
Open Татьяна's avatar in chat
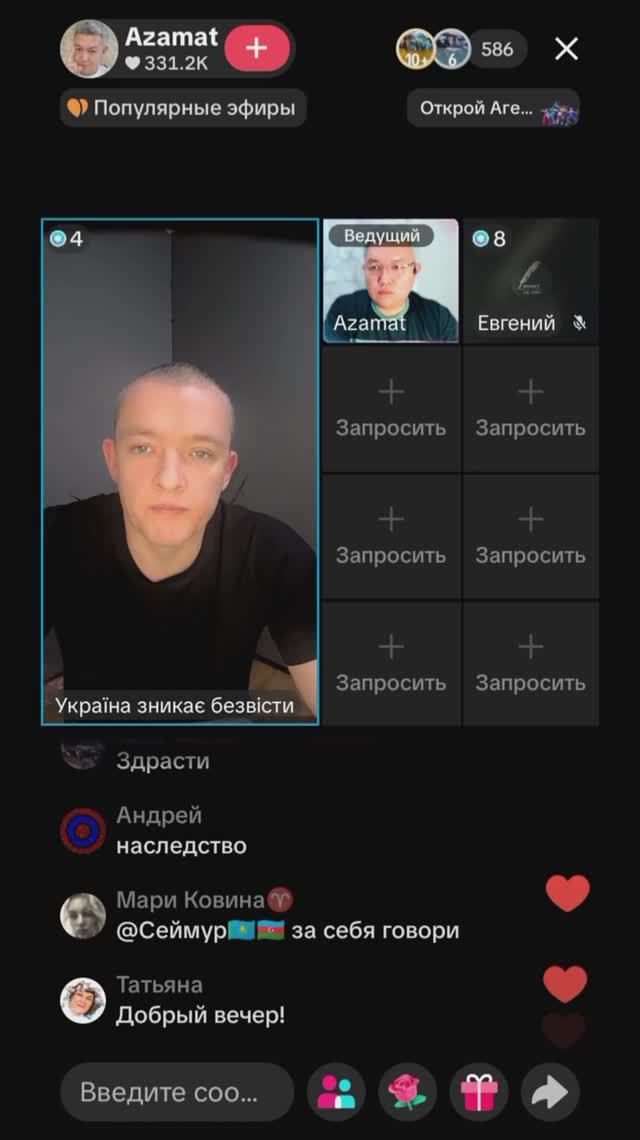(83, 1001)
